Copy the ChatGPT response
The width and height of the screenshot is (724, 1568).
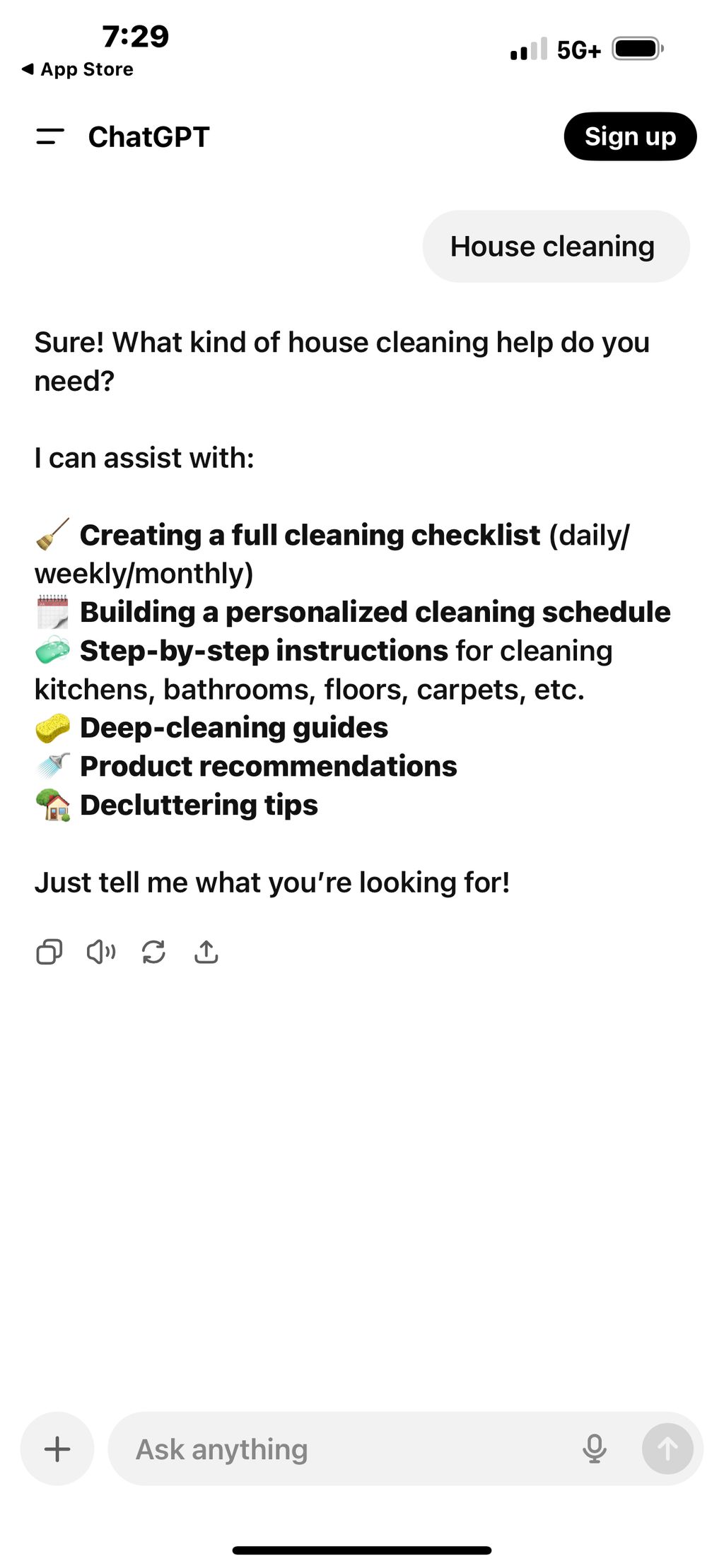click(49, 952)
